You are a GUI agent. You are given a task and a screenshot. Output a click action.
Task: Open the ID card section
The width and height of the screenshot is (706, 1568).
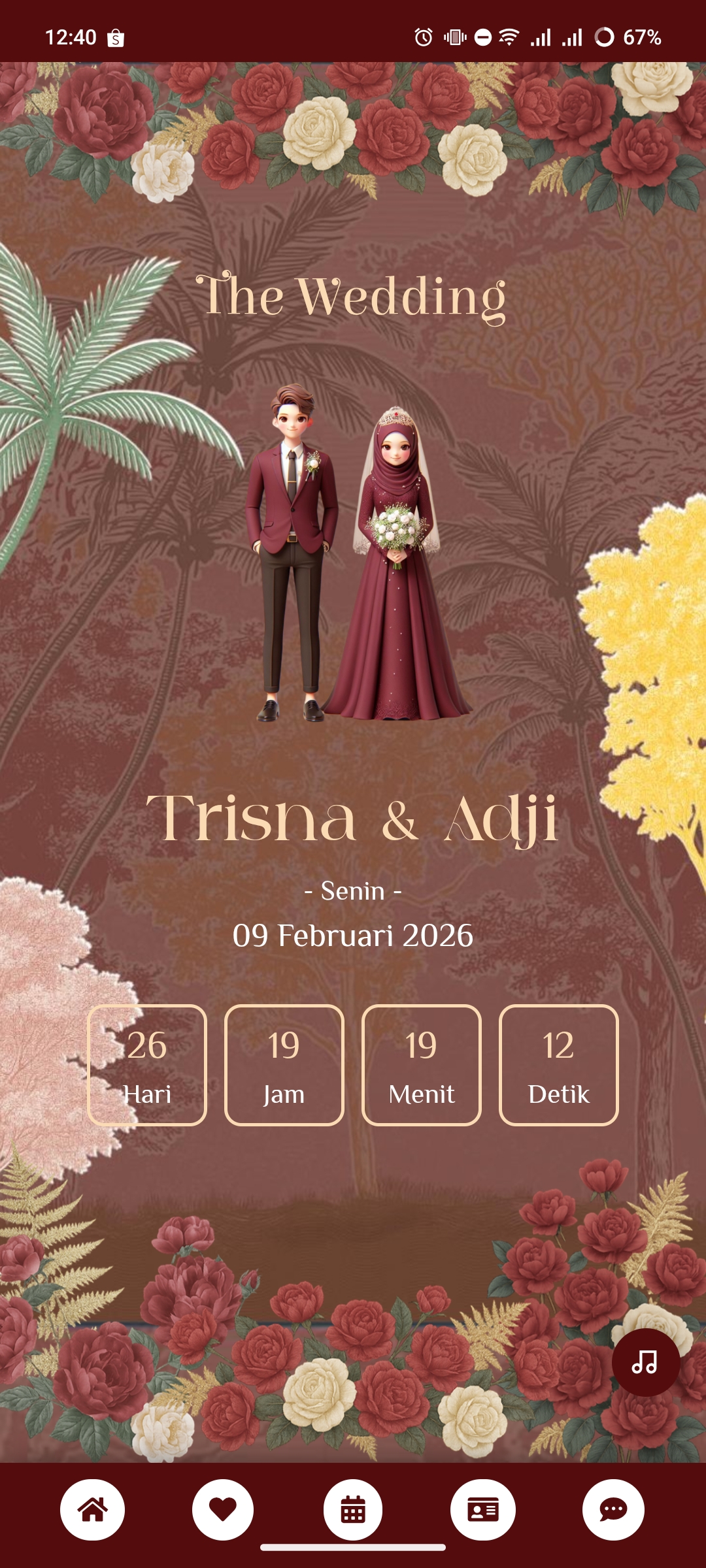(x=483, y=1510)
